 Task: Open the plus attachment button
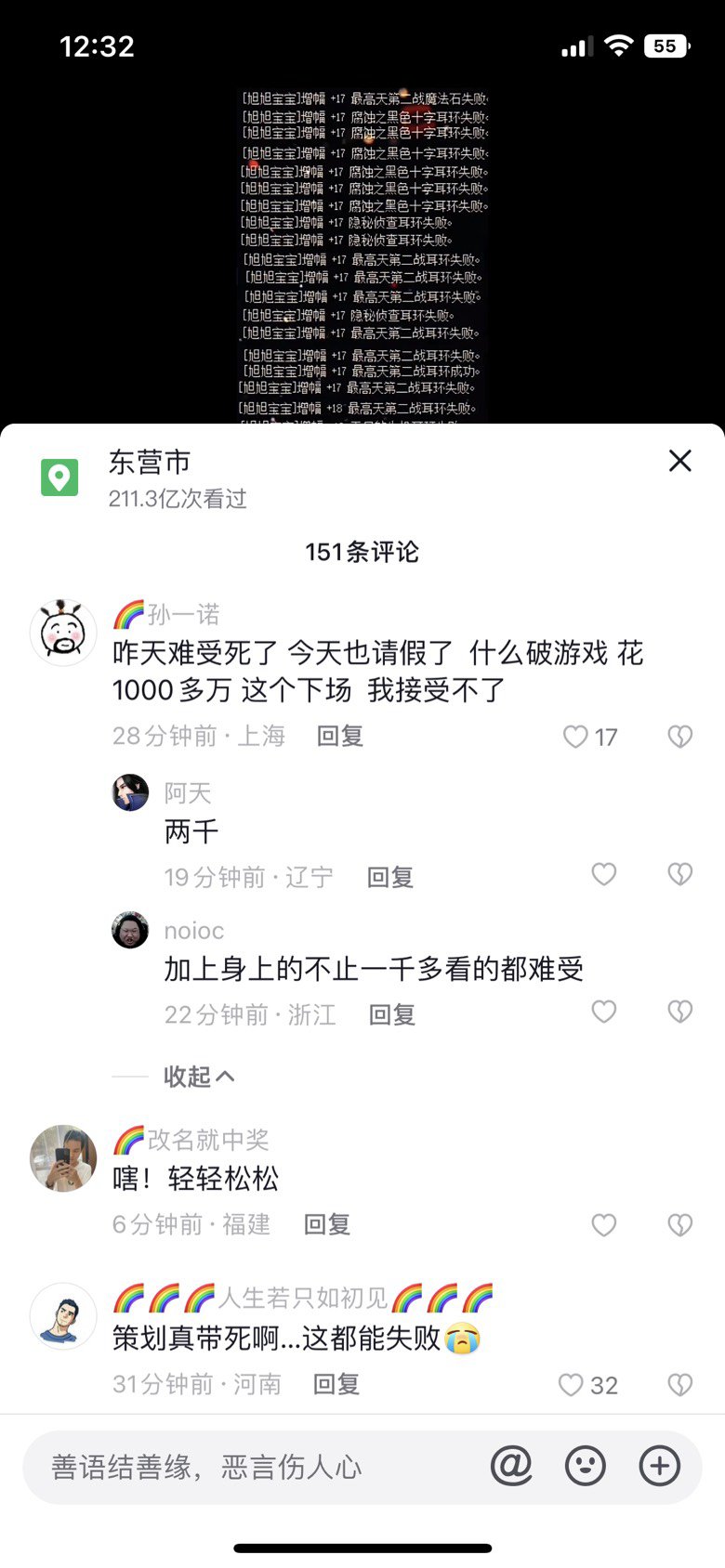tap(660, 1466)
